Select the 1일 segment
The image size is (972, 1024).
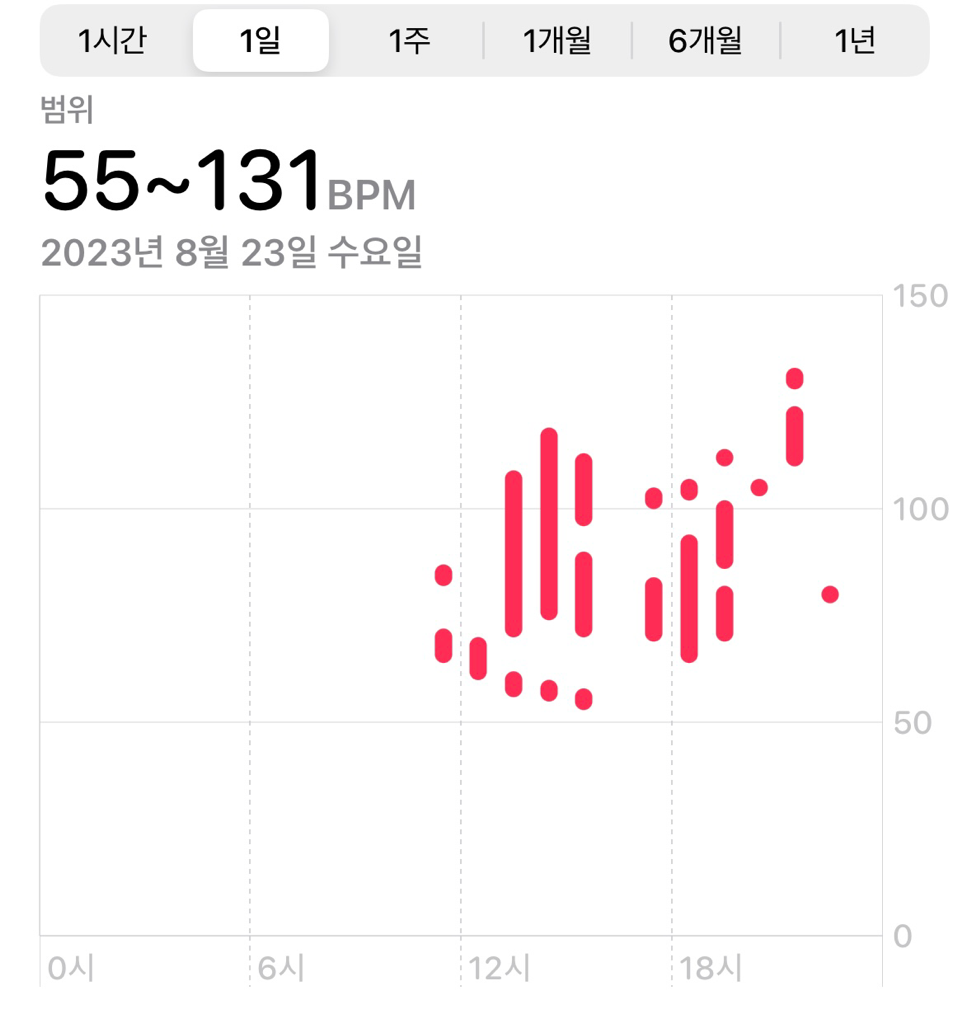pyautogui.click(x=261, y=41)
